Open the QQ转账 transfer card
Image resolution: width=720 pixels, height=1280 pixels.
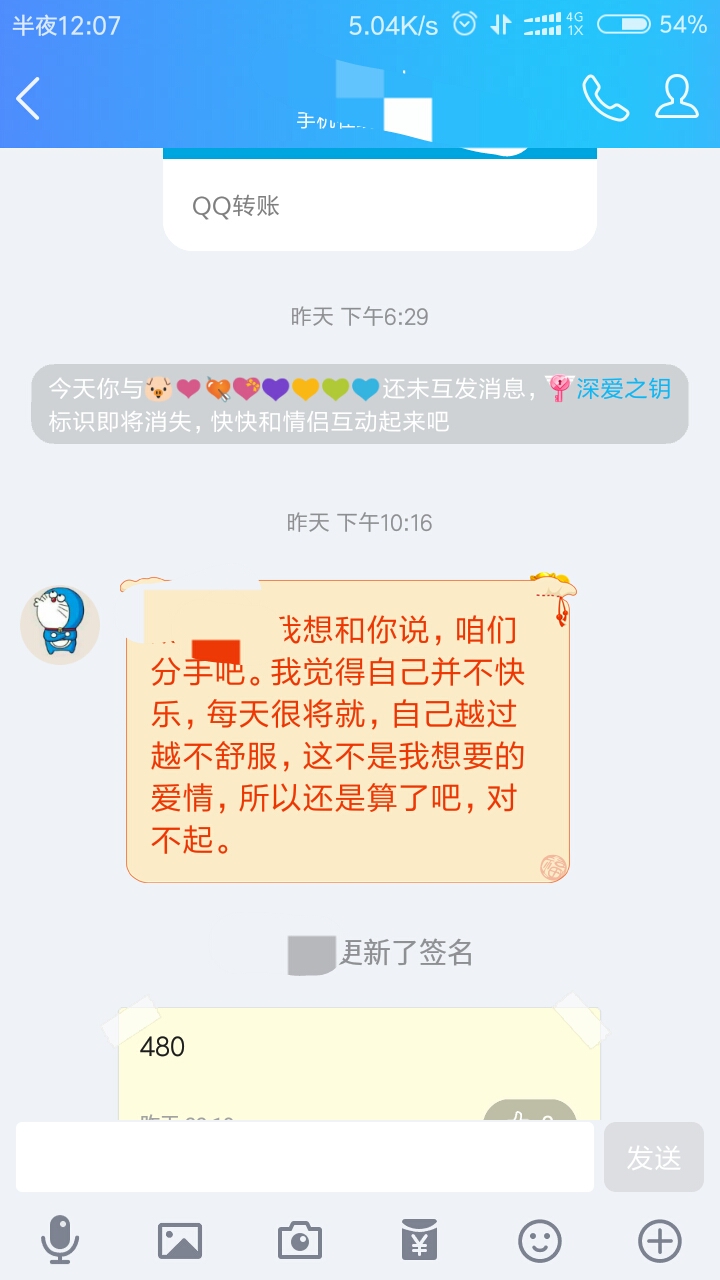[x=380, y=205]
